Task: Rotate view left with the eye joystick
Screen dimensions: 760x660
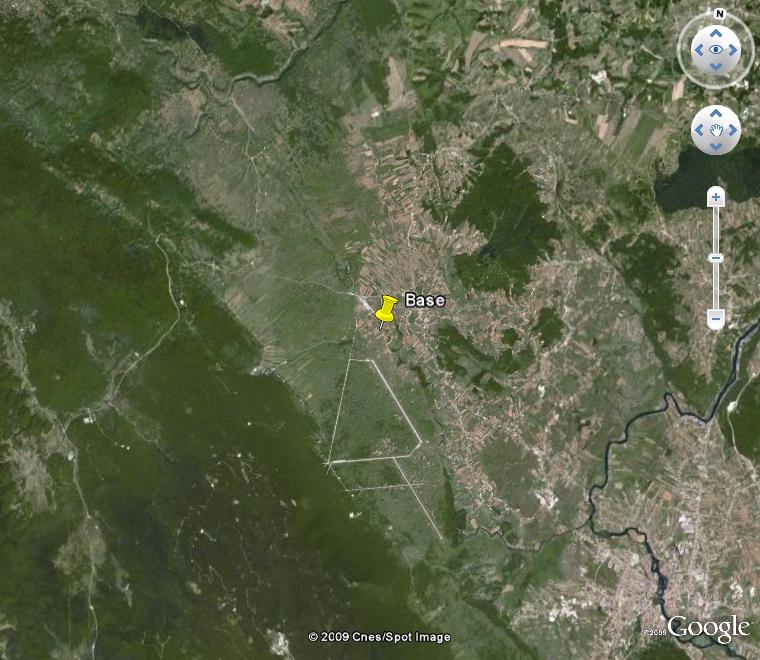Action: (698, 50)
